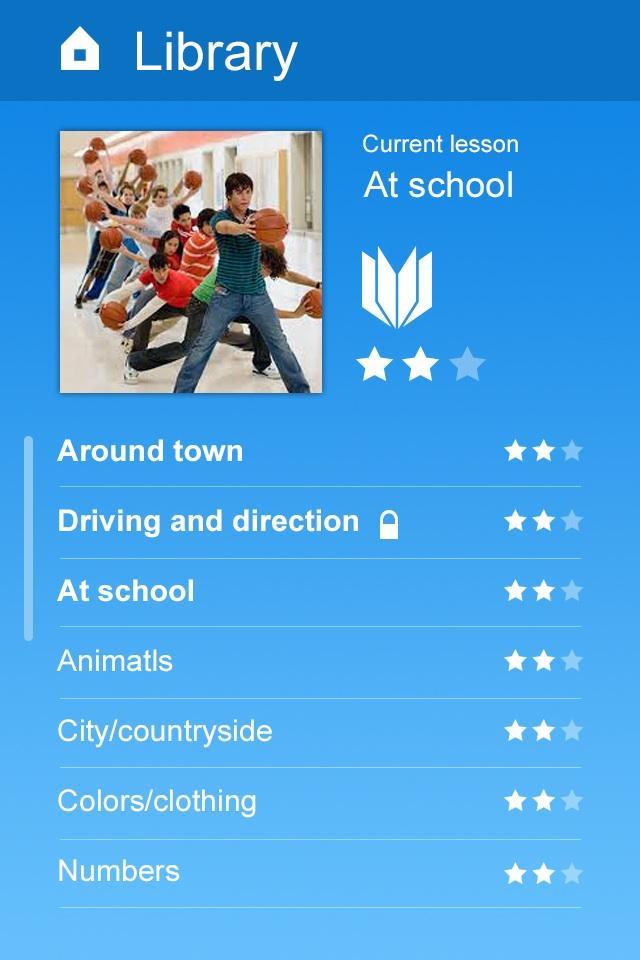This screenshot has height=960, width=640.
Task: Go to home via house icon
Action: (80, 50)
